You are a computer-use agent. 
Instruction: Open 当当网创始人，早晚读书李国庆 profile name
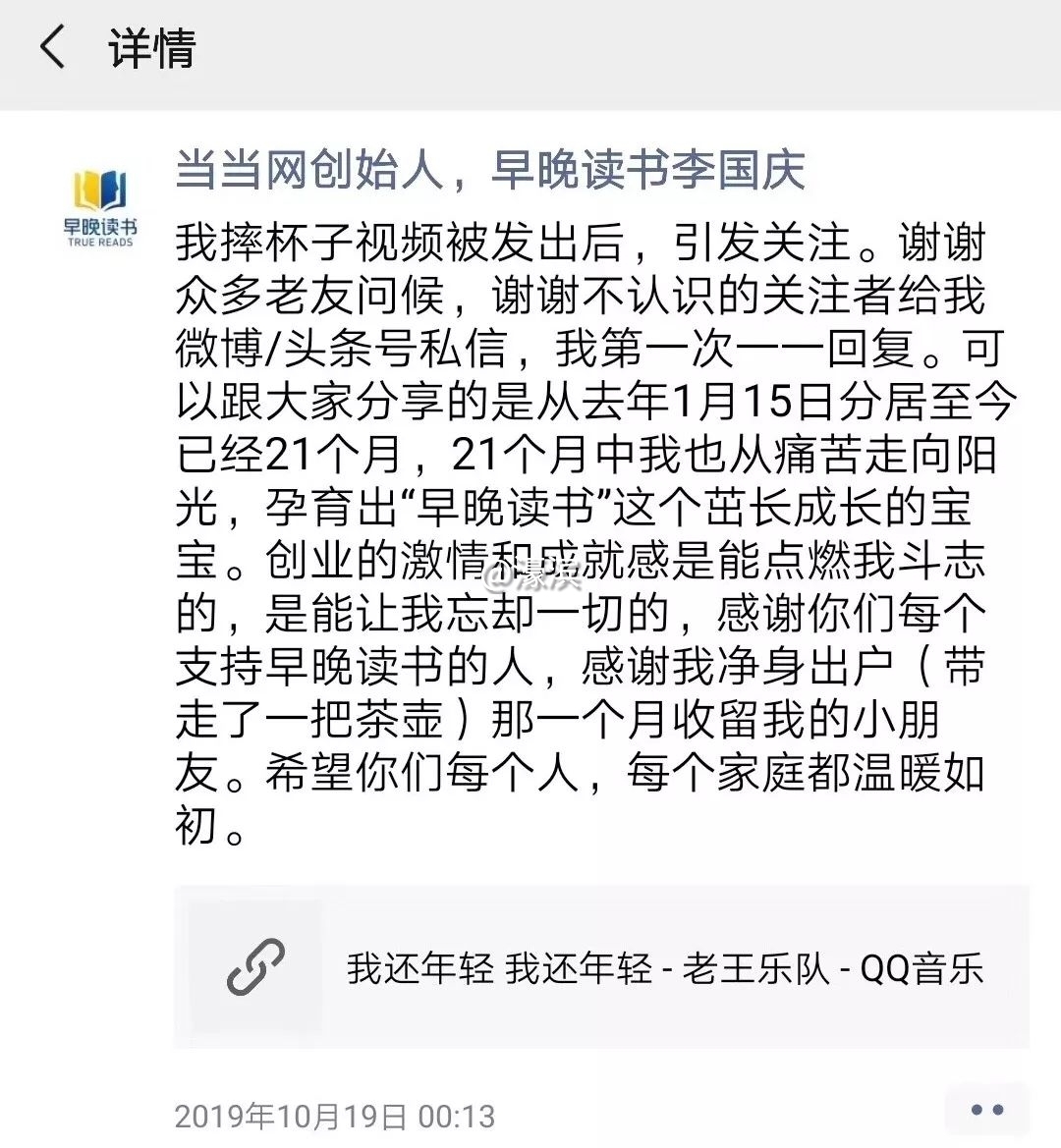pyautogui.click(x=489, y=170)
